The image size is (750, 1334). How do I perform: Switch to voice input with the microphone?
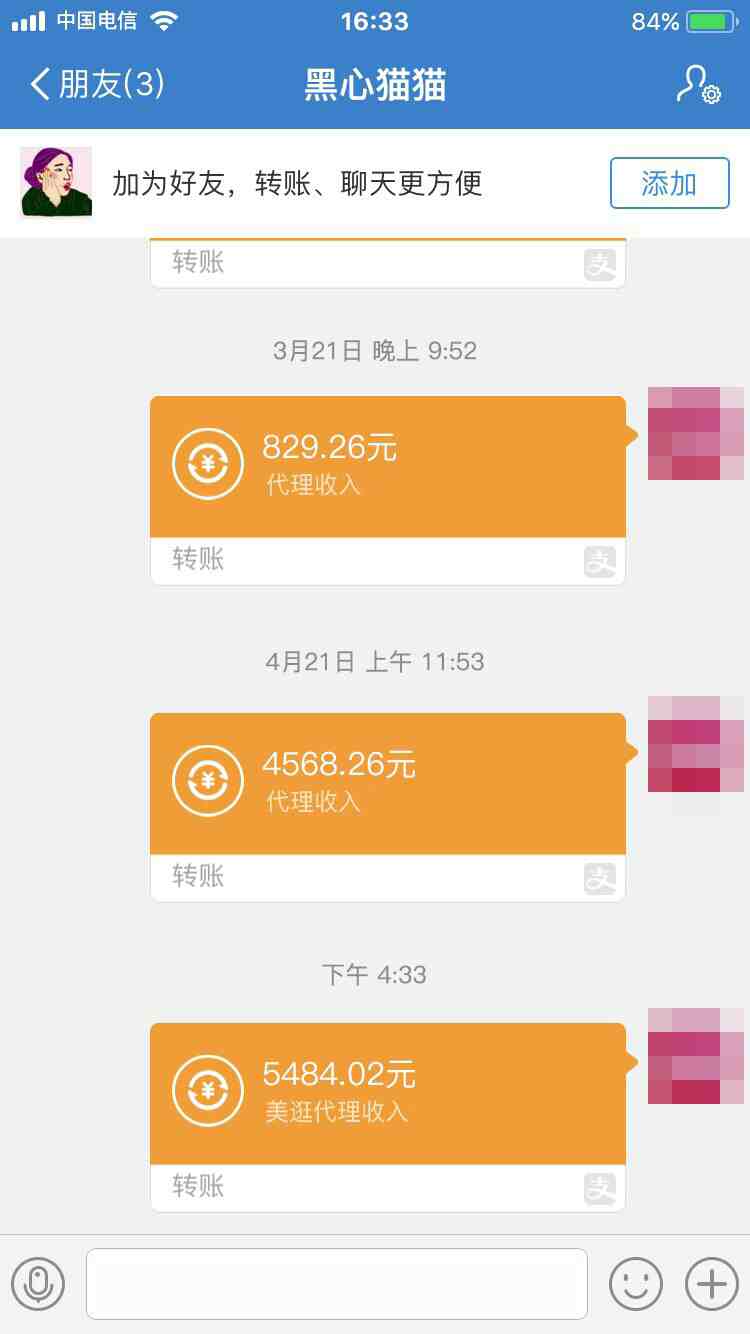coord(38,1284)
